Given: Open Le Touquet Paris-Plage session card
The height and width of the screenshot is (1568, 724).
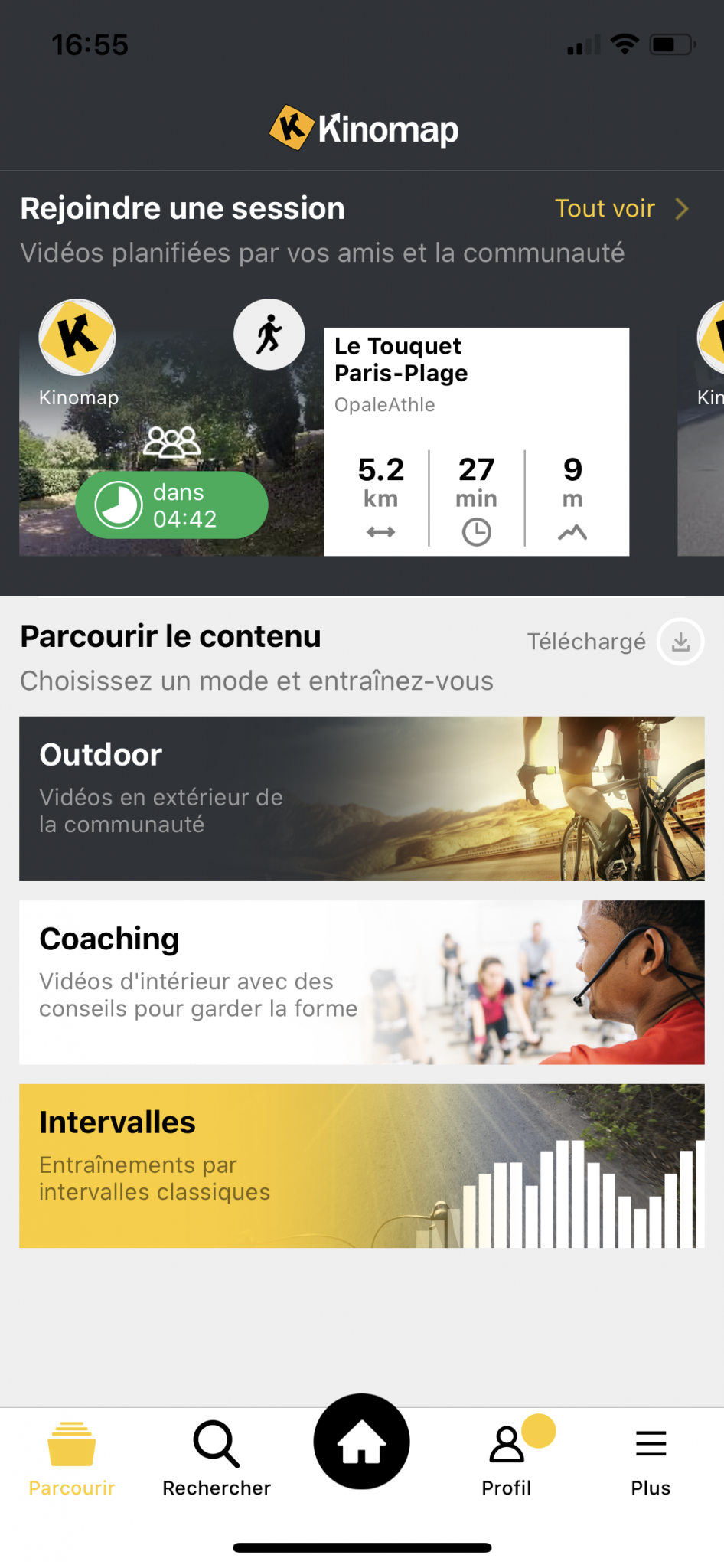Looking at the screenshot, I should point(476,441).
